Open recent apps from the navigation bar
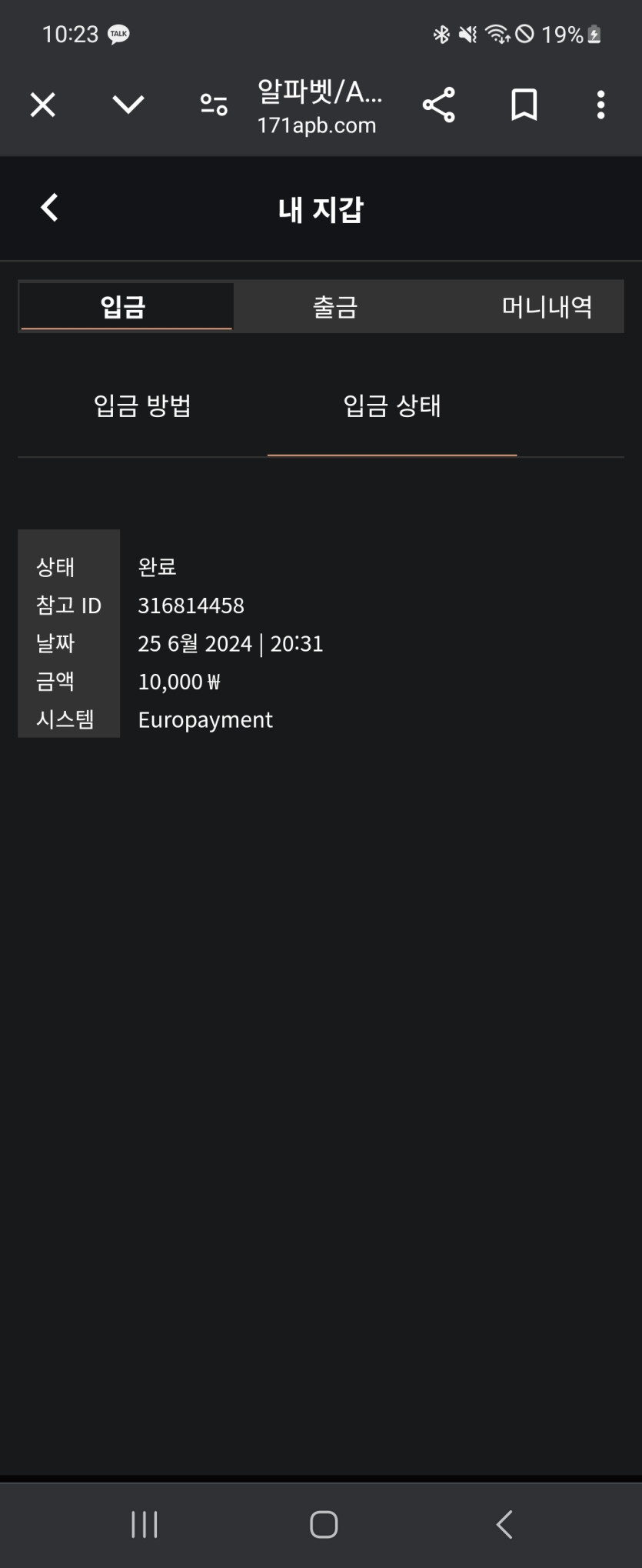 pyautogui.click(x=145, y=1524)
